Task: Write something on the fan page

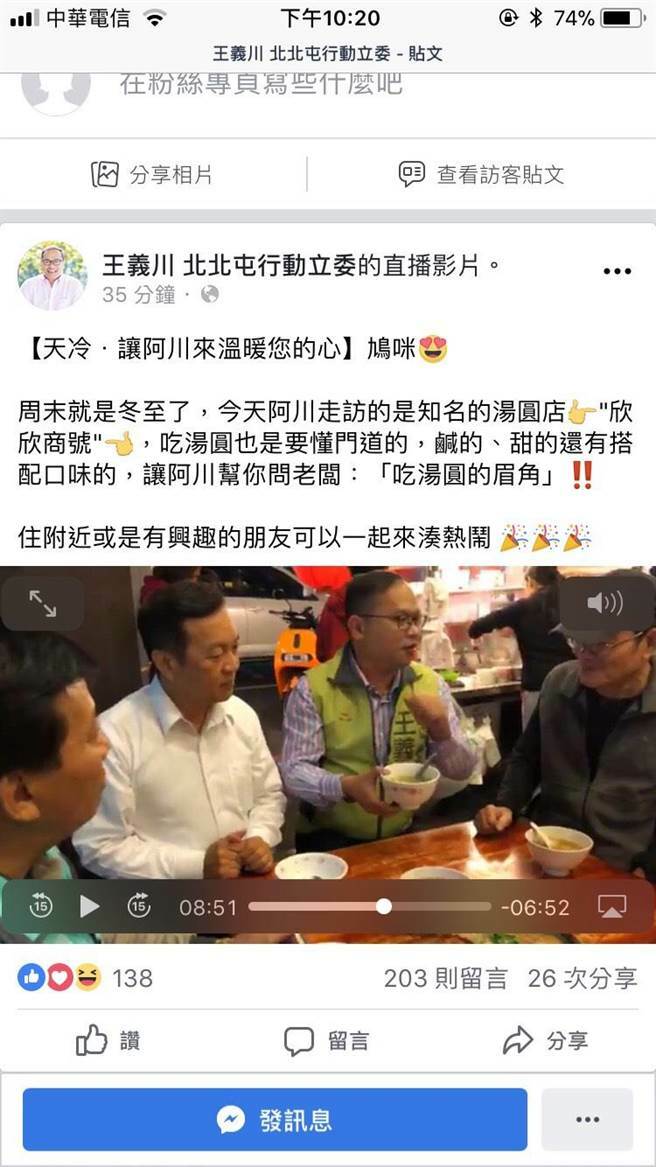Action: click(260, 84)
